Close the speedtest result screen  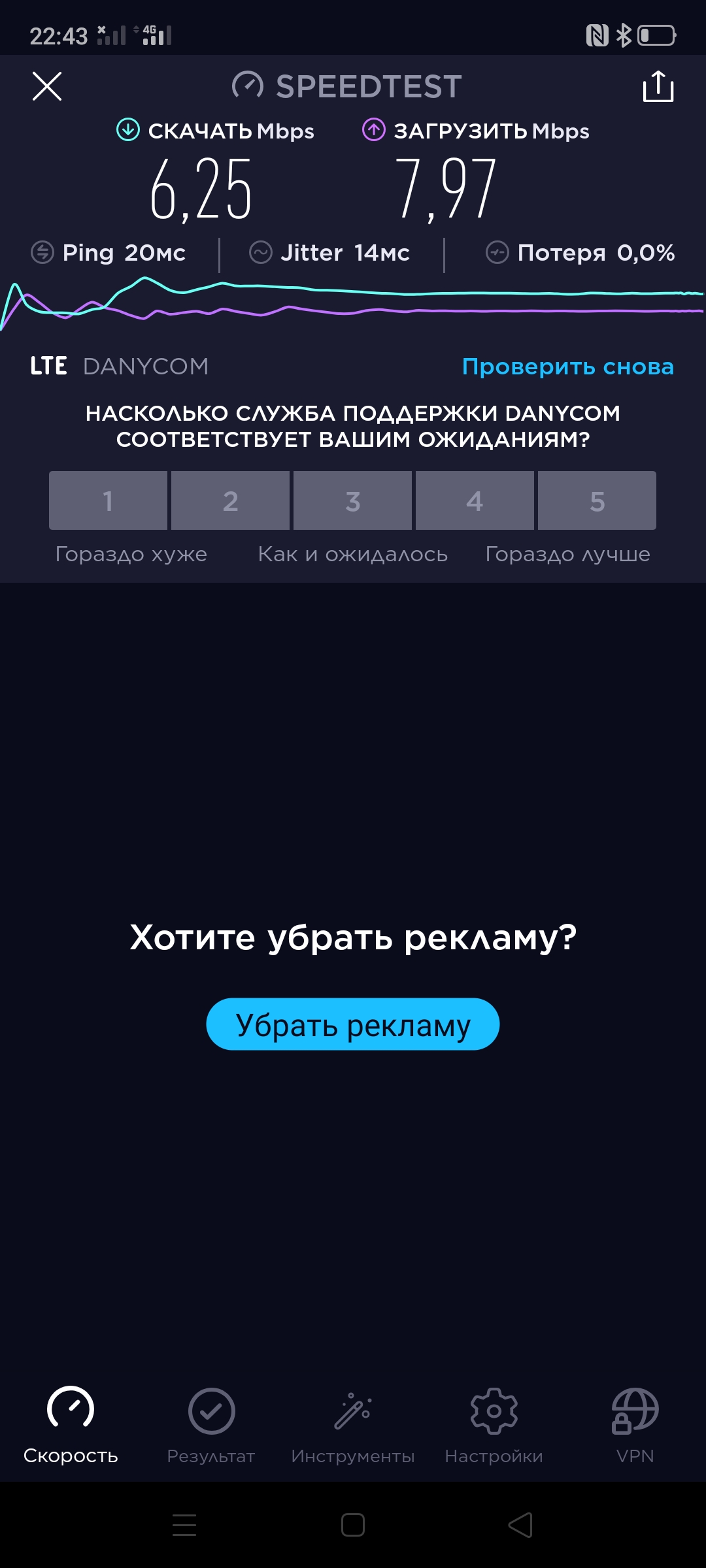(x=47, y=86)
